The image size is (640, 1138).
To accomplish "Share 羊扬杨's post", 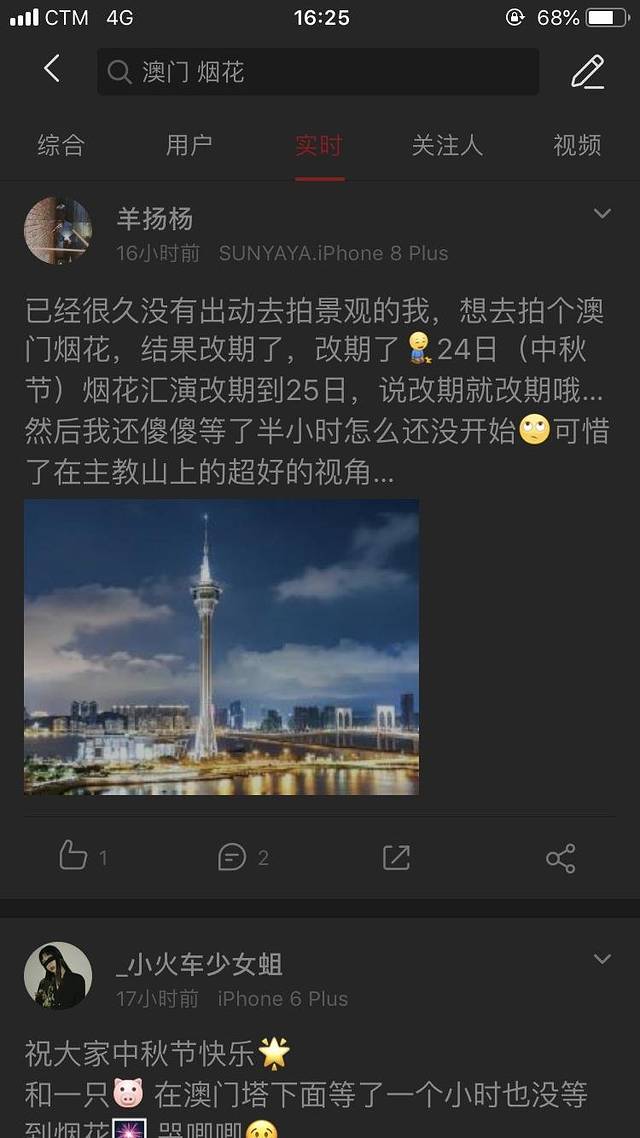I will (560, 857).
